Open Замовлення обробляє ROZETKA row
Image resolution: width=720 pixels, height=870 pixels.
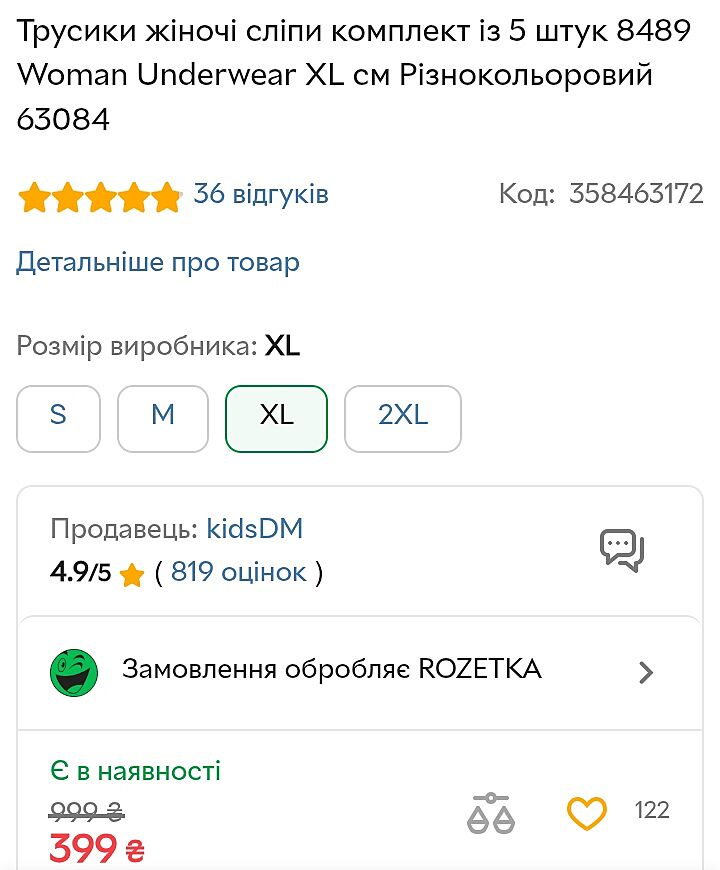pos(360,670)
